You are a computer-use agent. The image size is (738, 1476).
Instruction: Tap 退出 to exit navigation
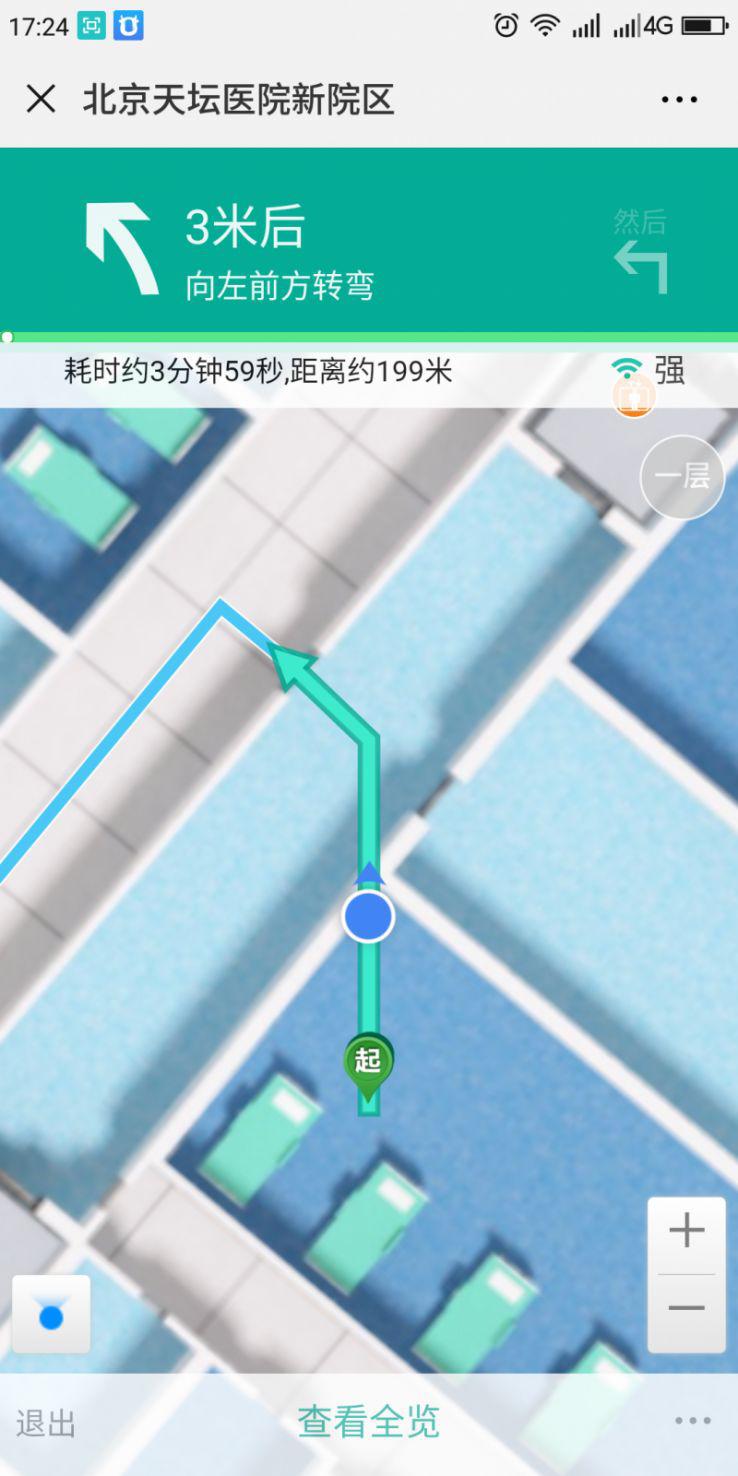pos(46,1423)
